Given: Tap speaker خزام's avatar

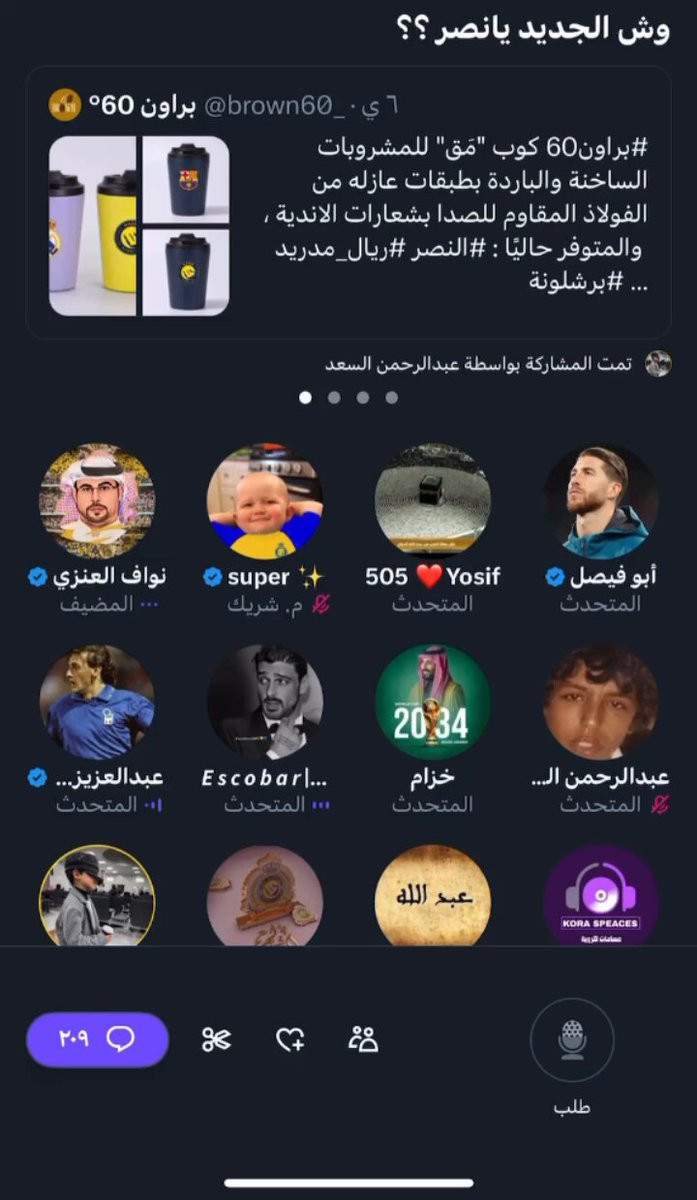Looking at the screenshot, I should pos(432,702).
